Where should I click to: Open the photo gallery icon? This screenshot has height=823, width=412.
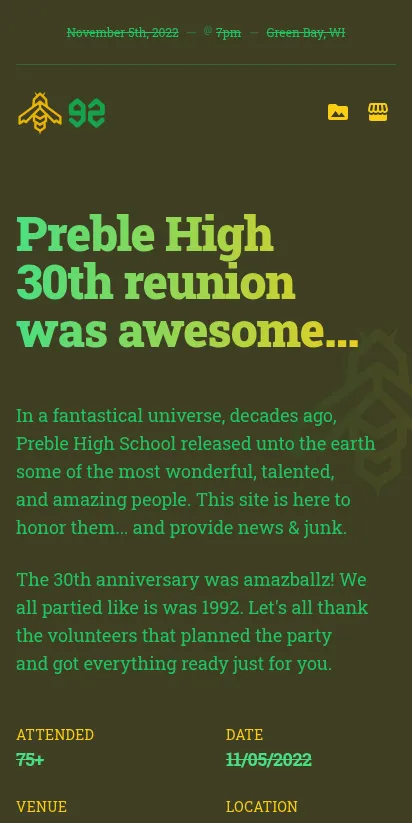tap(338, 112)
